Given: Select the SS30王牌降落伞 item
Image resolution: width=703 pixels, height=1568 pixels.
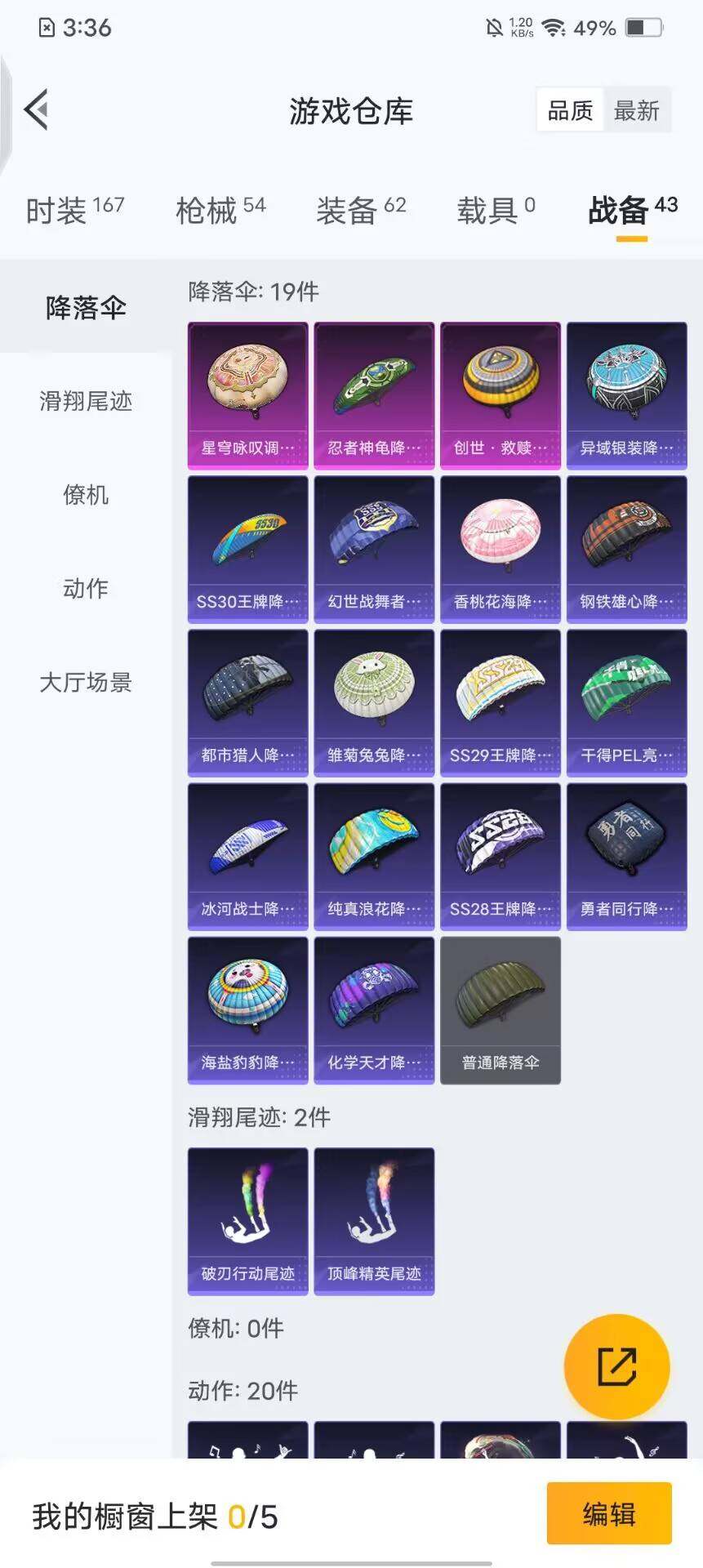Looking at the screenshot, I should click(x=247, y=549).
